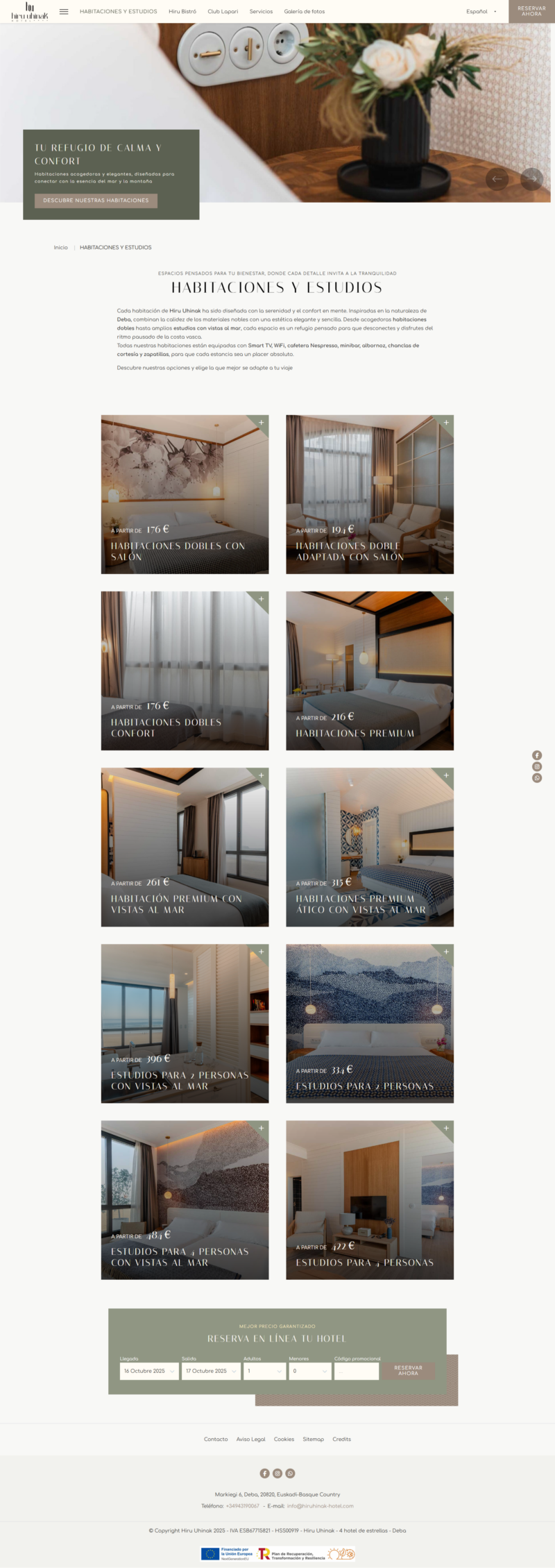Open the Servicios page

pyautogui.click(x=261, y=12)
